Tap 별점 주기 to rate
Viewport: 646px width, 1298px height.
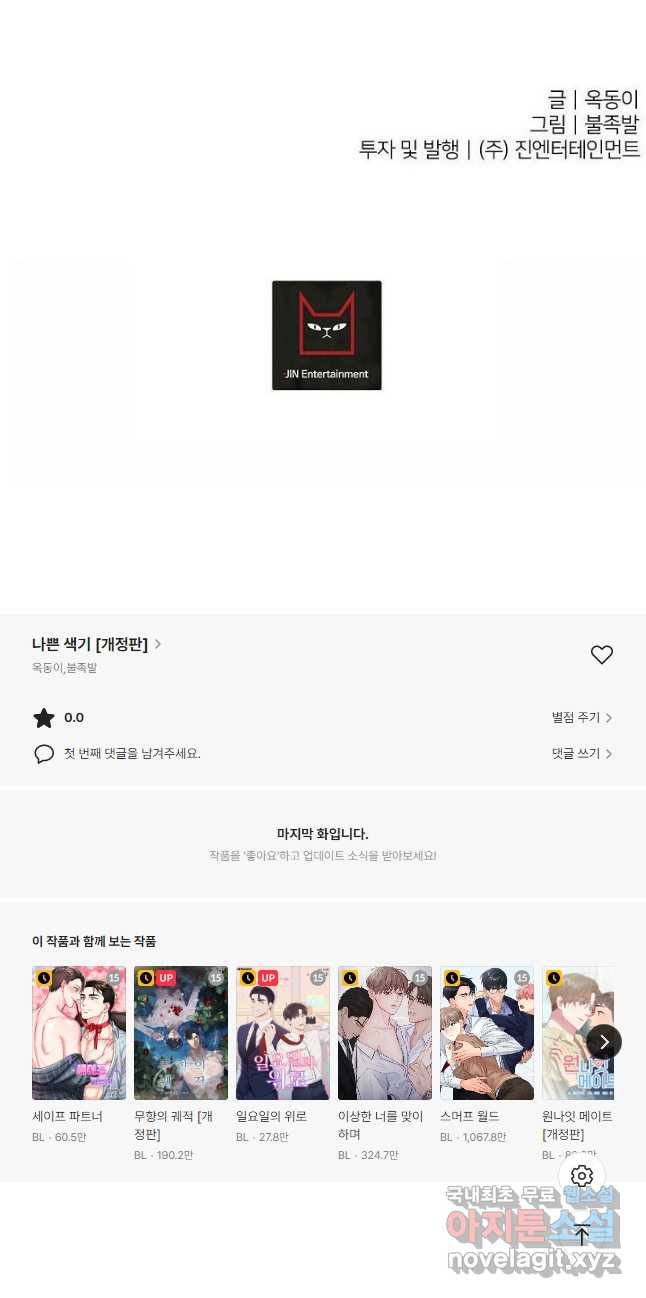581,718
